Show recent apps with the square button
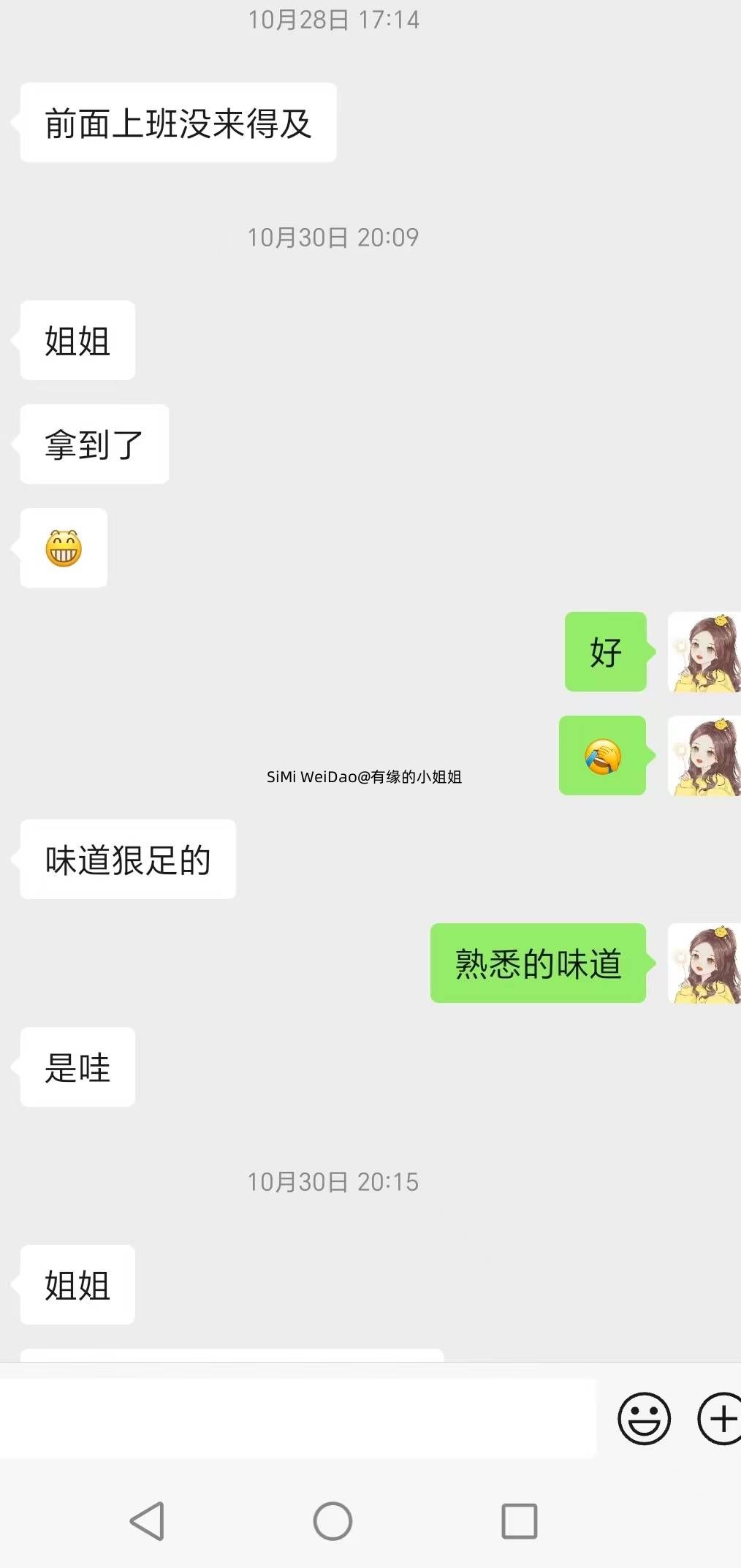The width and height of the screenshot is (741, 1568). point(519,1521)
